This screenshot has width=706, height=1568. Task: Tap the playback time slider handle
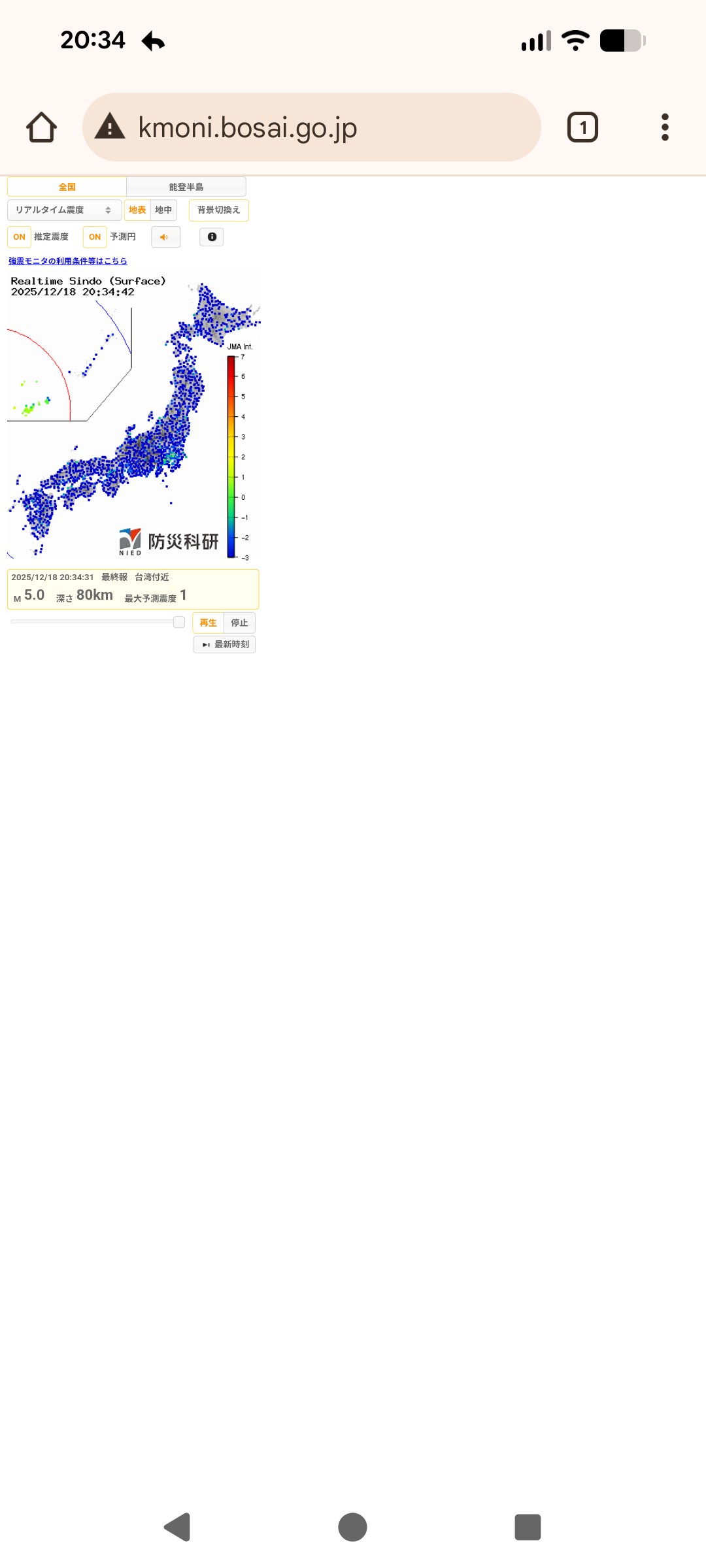click(178, 622)
